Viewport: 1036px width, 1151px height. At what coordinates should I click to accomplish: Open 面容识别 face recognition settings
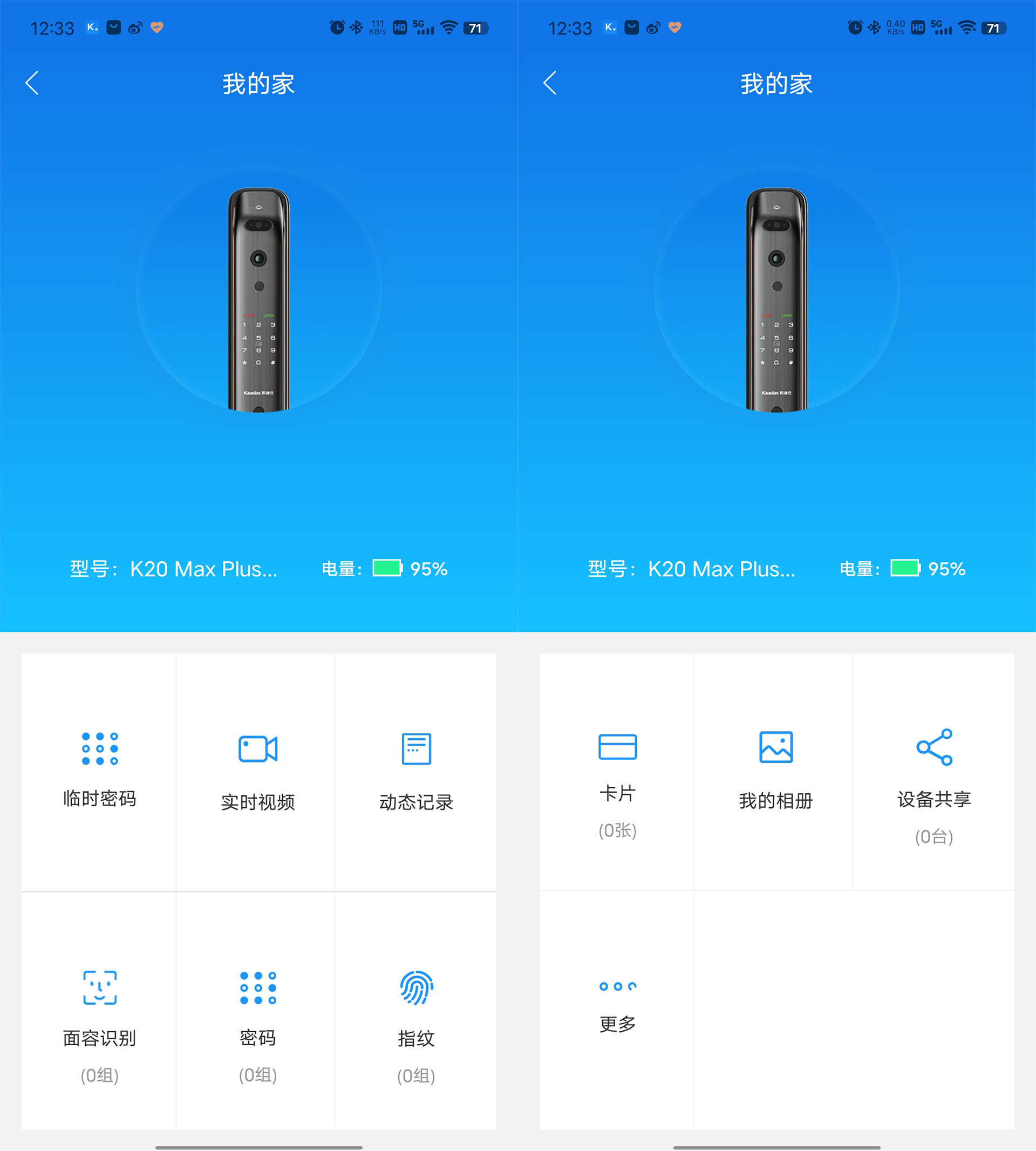(100, 1010)
